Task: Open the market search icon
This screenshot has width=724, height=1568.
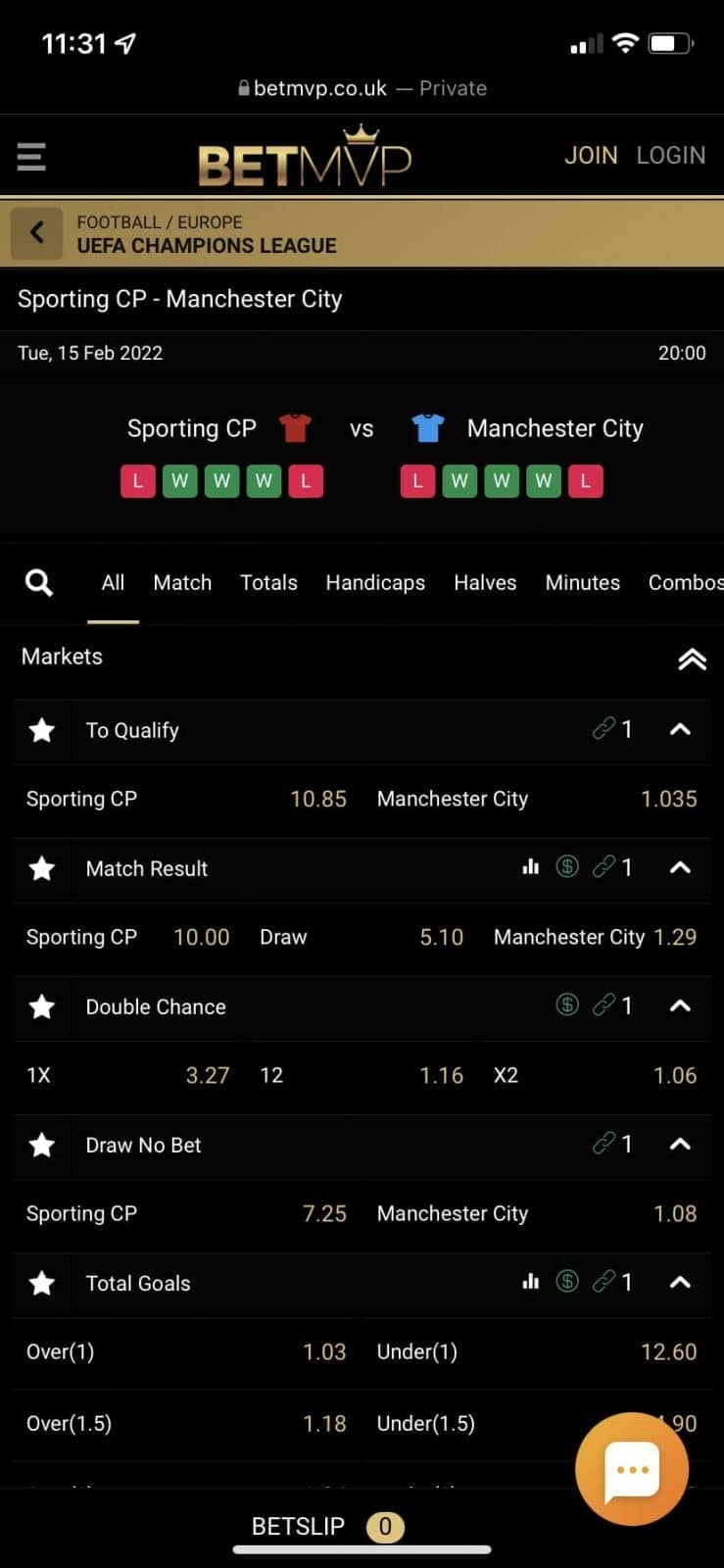Action: pos(39,583)
